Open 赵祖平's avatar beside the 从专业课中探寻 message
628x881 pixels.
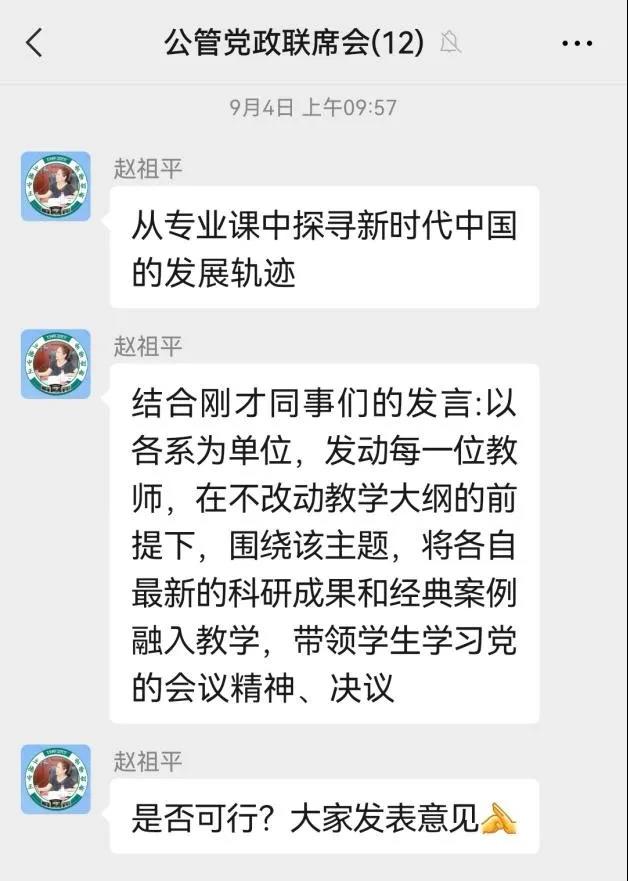coord(56,186)
